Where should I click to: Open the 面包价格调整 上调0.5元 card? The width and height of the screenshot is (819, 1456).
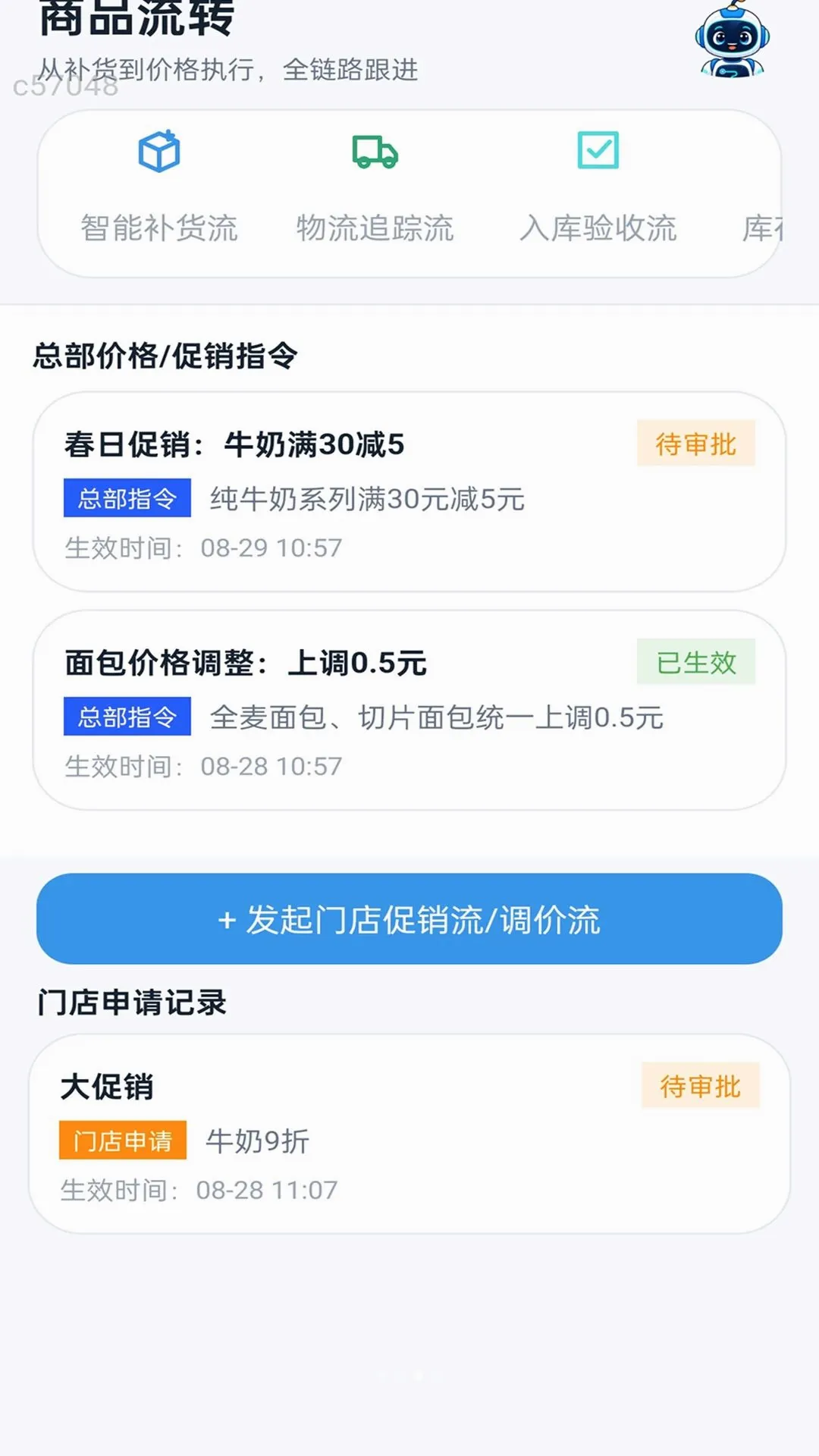click(x=409, y=710)
